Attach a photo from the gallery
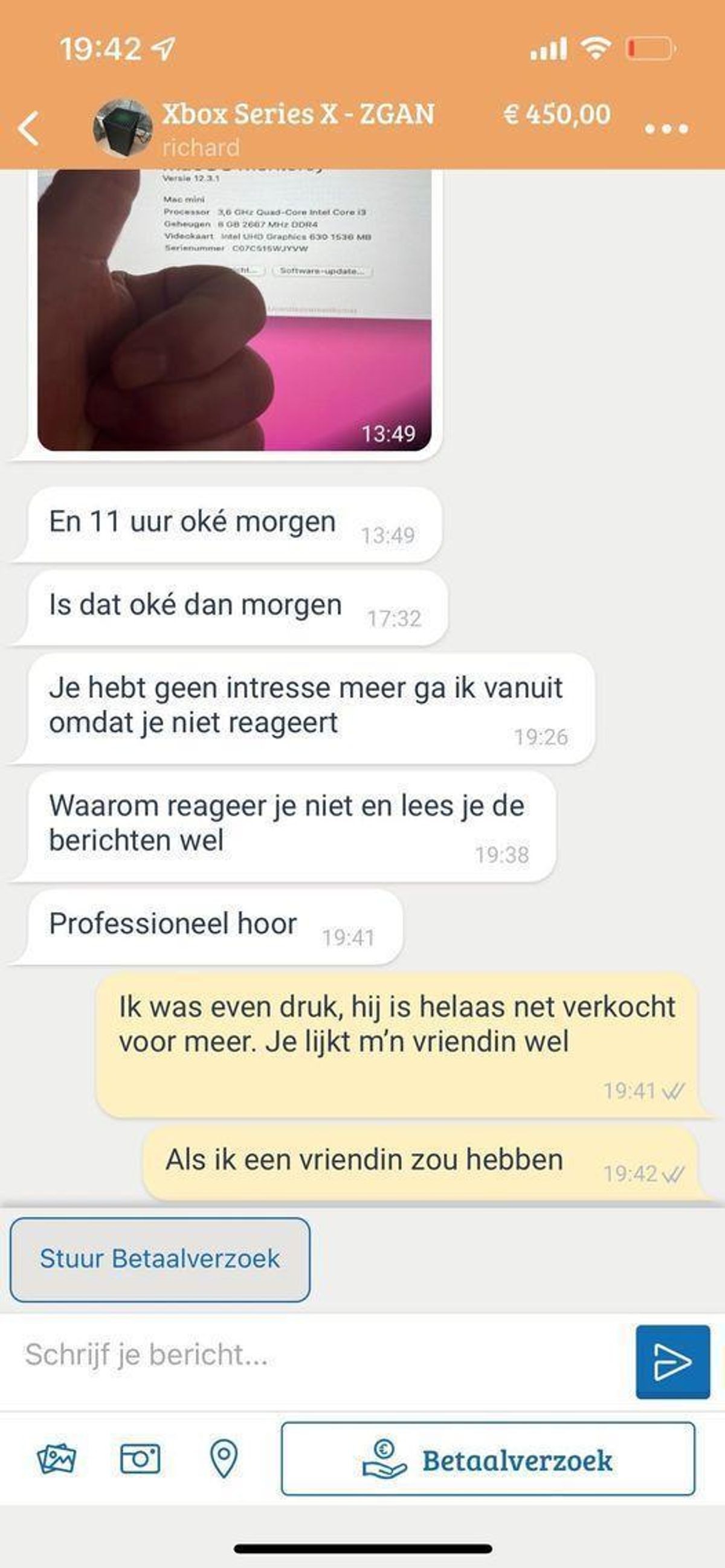Viewport: 725px width, 1568px height. point(57,1459)
